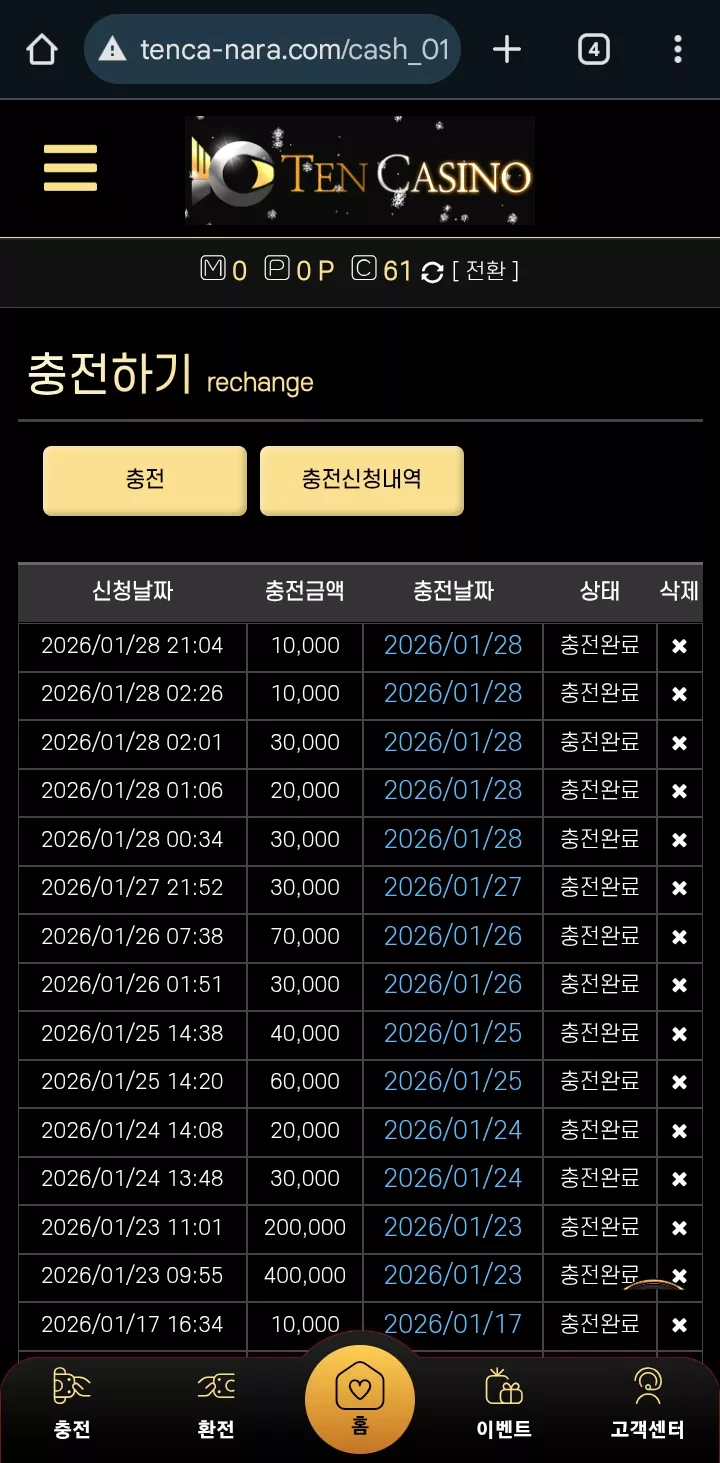Open the 고객센터 tab
720x1463 pixels.
(x=648, y=1403)
